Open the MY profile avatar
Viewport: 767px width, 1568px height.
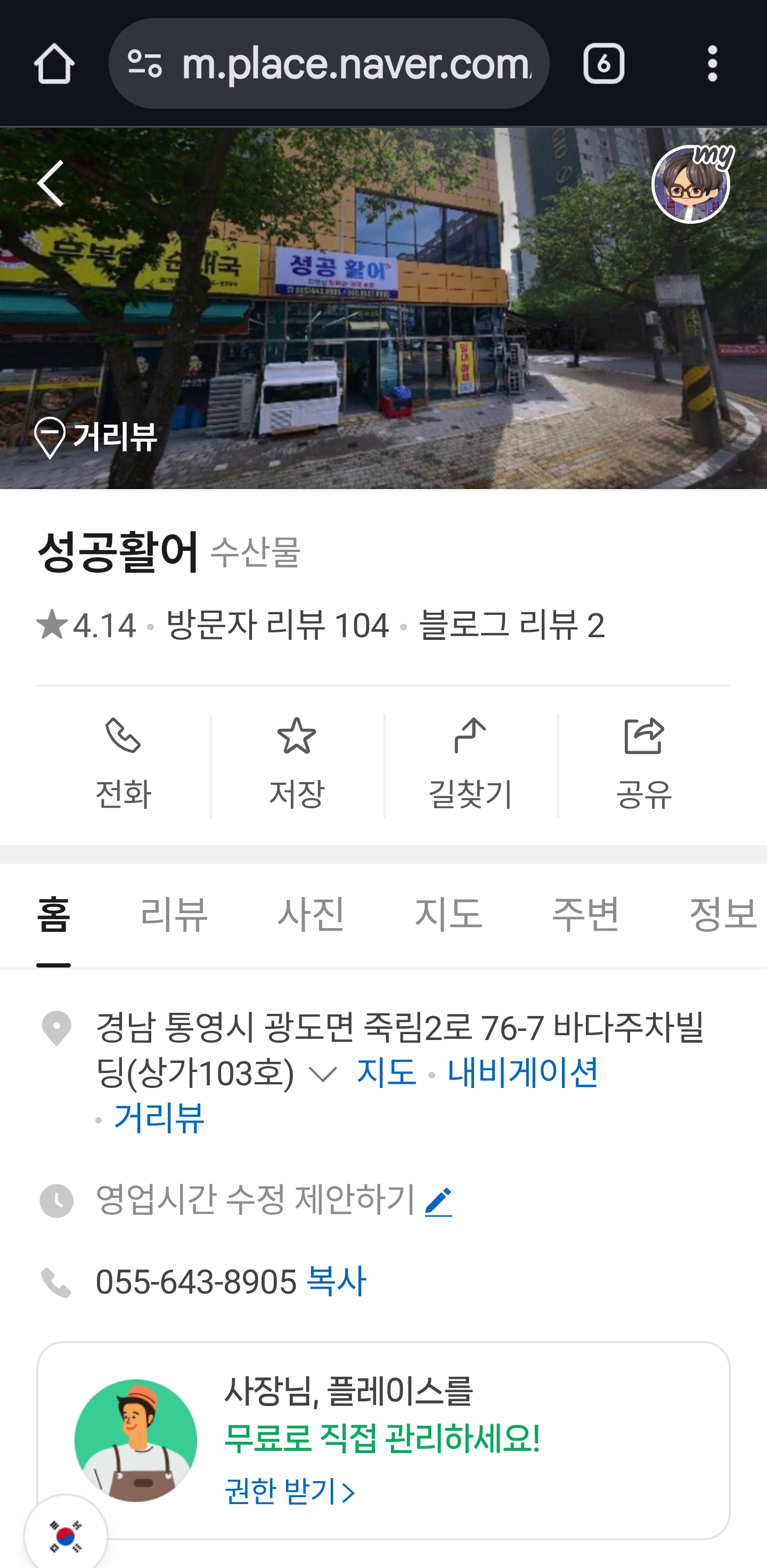pyautogui.click(x=691, y=184)
